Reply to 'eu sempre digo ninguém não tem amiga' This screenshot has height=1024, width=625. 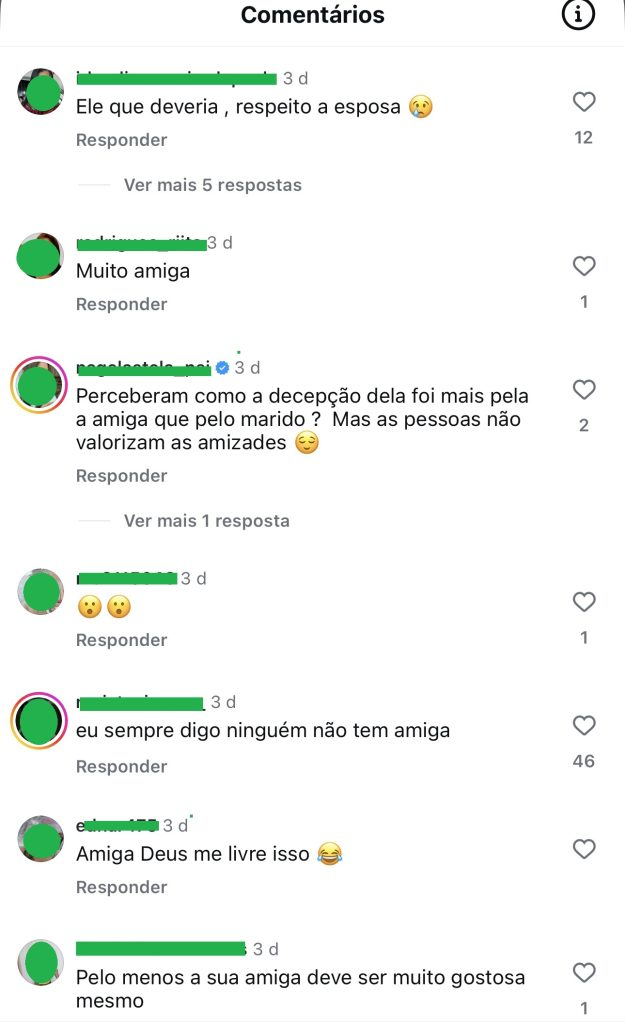click(121, 766)
